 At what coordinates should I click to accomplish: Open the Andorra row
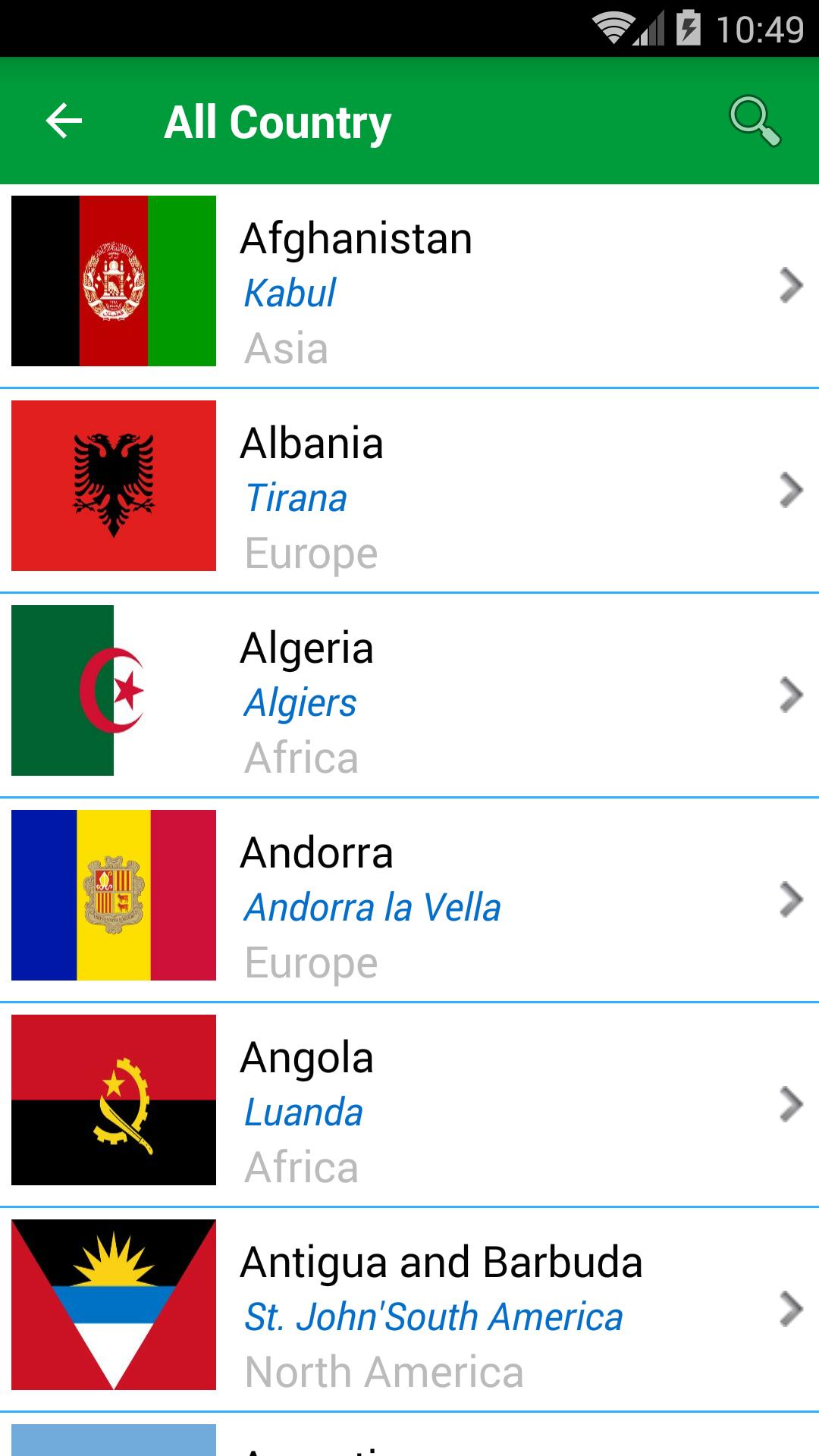point(409,900)
